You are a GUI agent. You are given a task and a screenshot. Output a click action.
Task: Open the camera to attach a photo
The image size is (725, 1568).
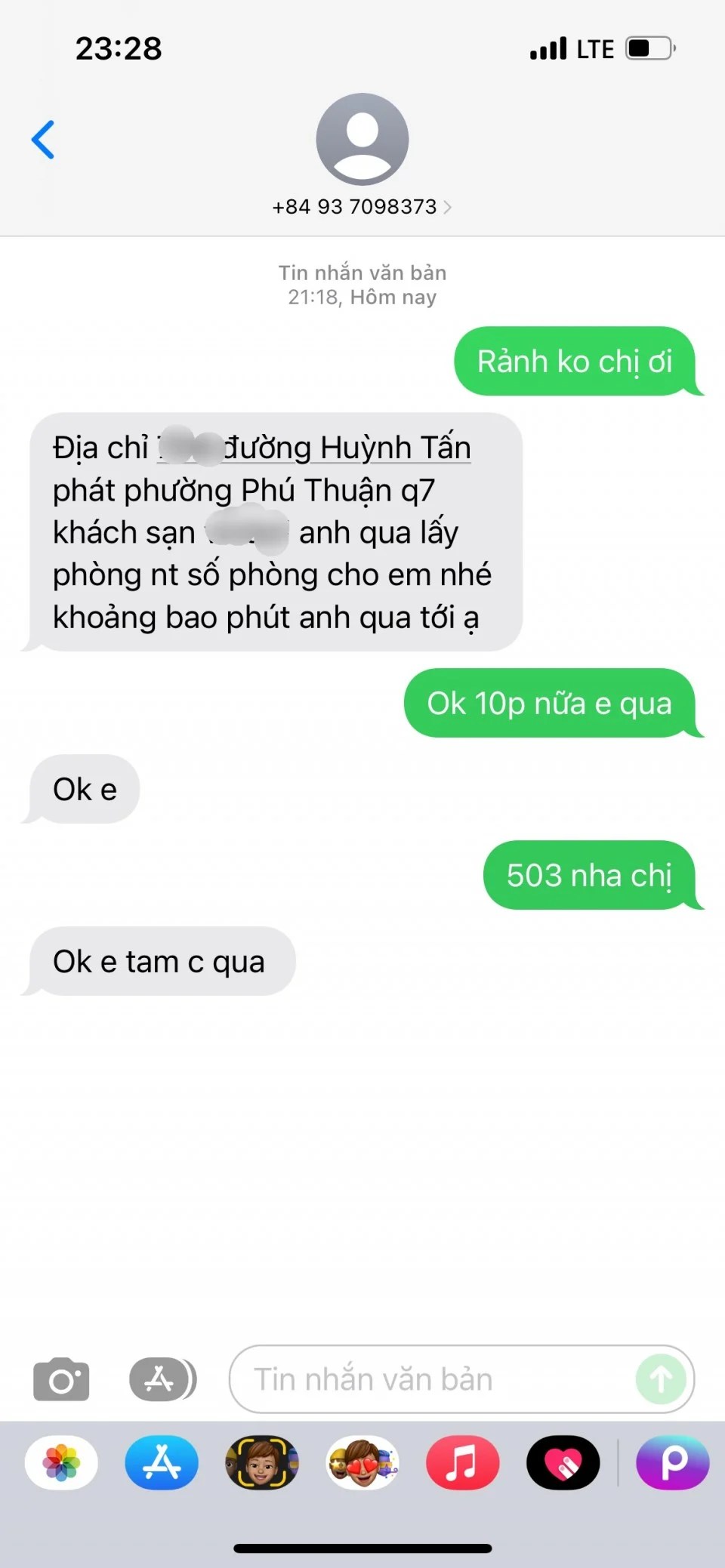[61, 1379]
